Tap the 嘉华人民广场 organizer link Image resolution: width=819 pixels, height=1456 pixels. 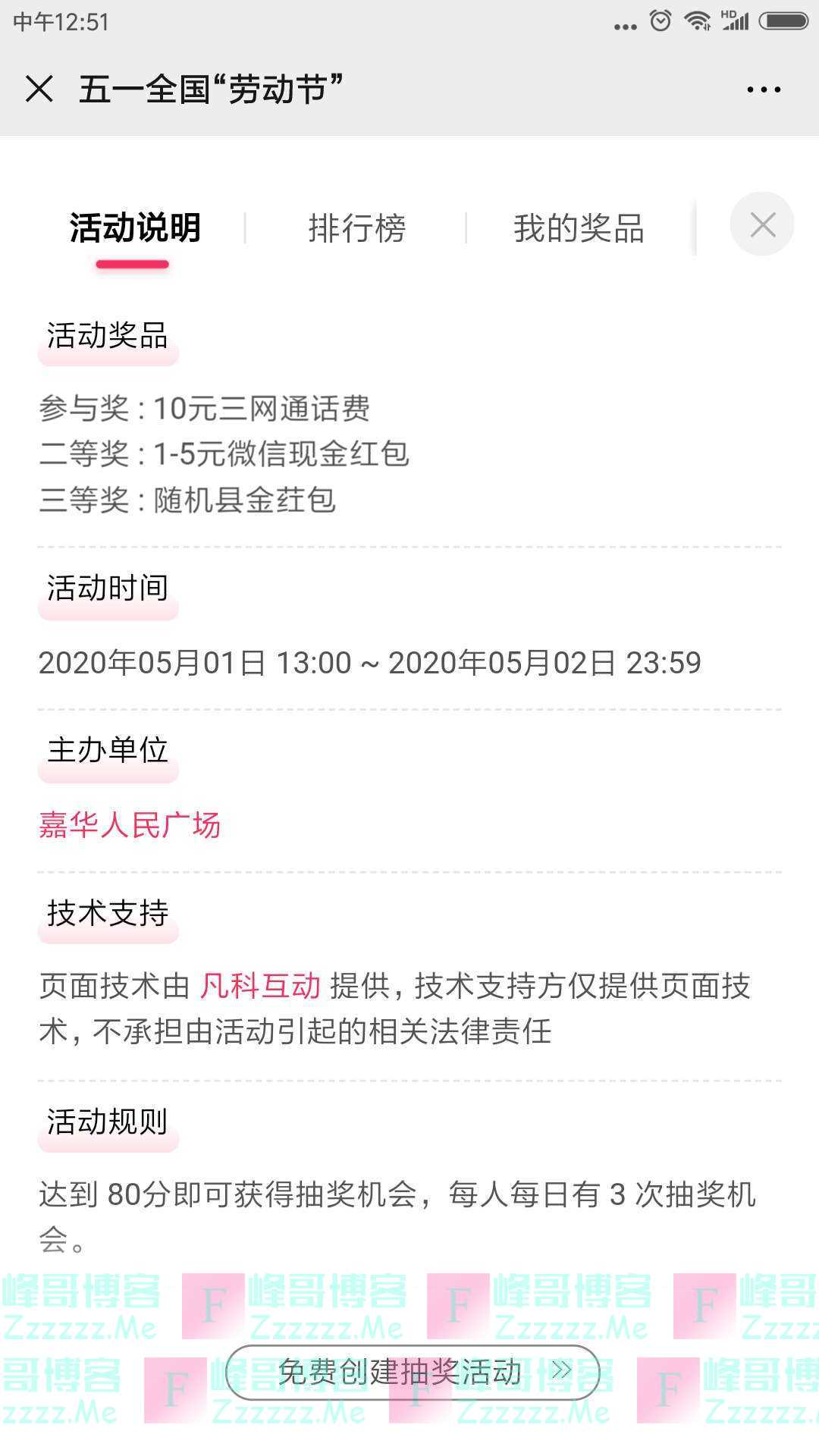pos(130,827)
